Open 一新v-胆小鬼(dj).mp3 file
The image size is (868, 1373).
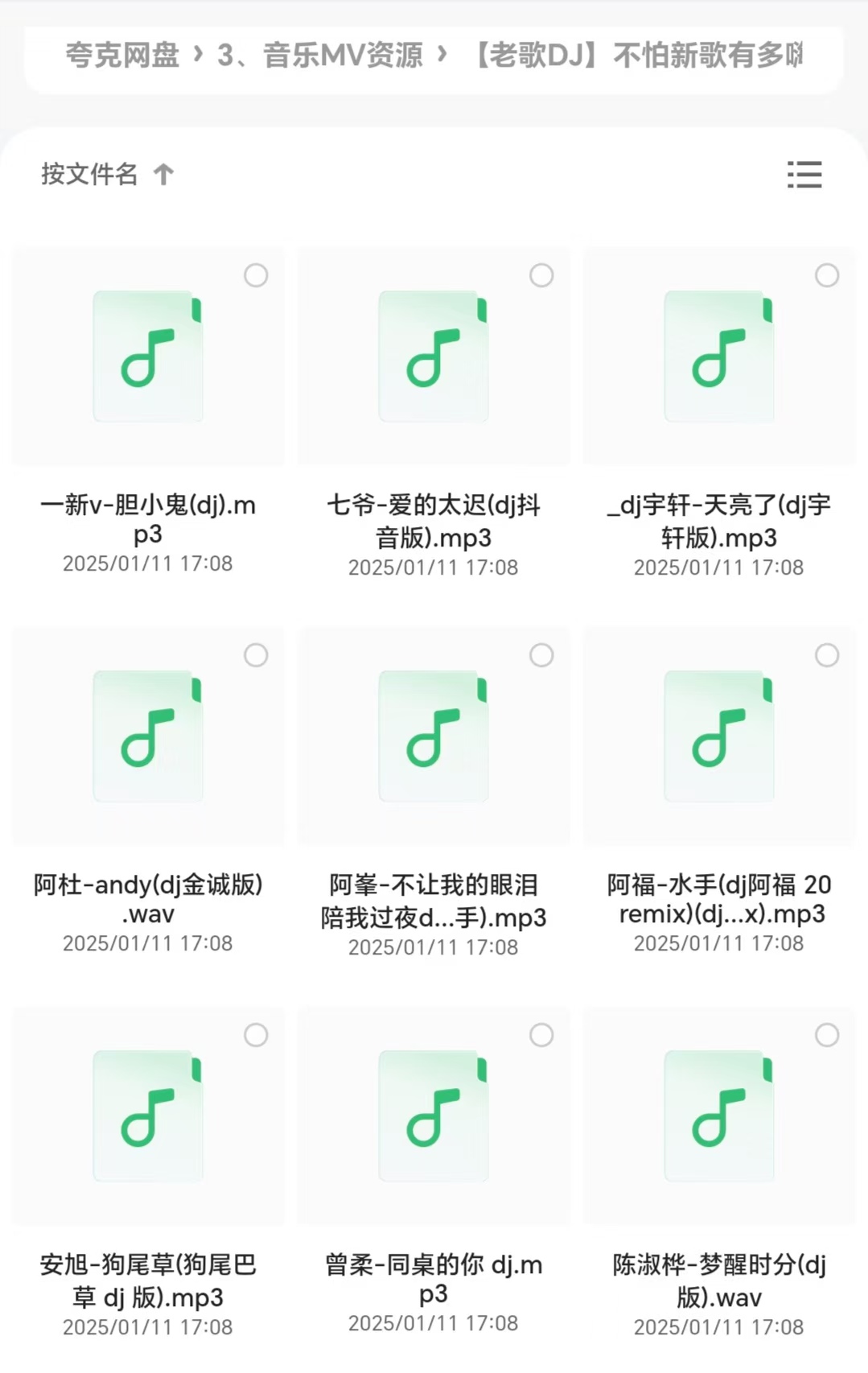[x=148, y=357]
